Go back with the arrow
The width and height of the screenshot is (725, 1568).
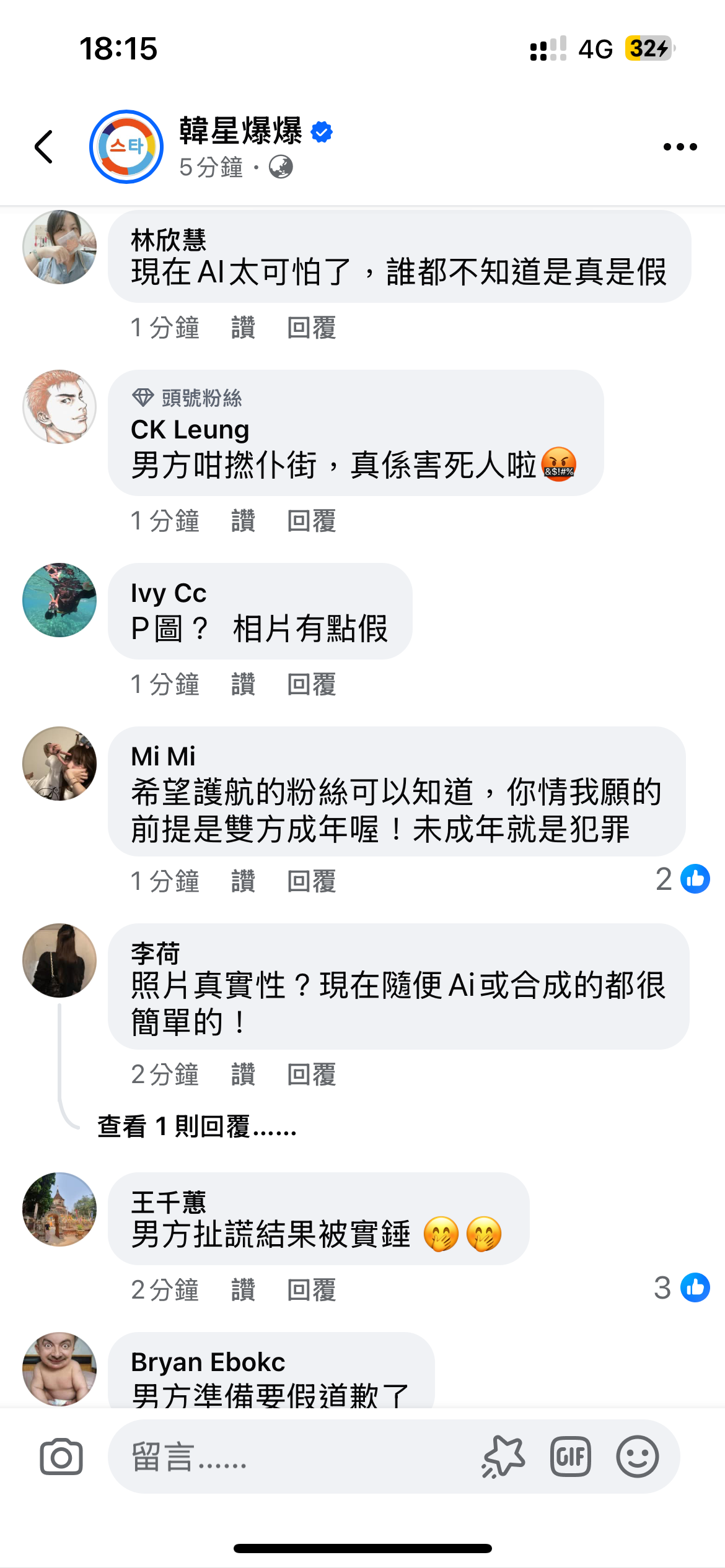(44, 147)
